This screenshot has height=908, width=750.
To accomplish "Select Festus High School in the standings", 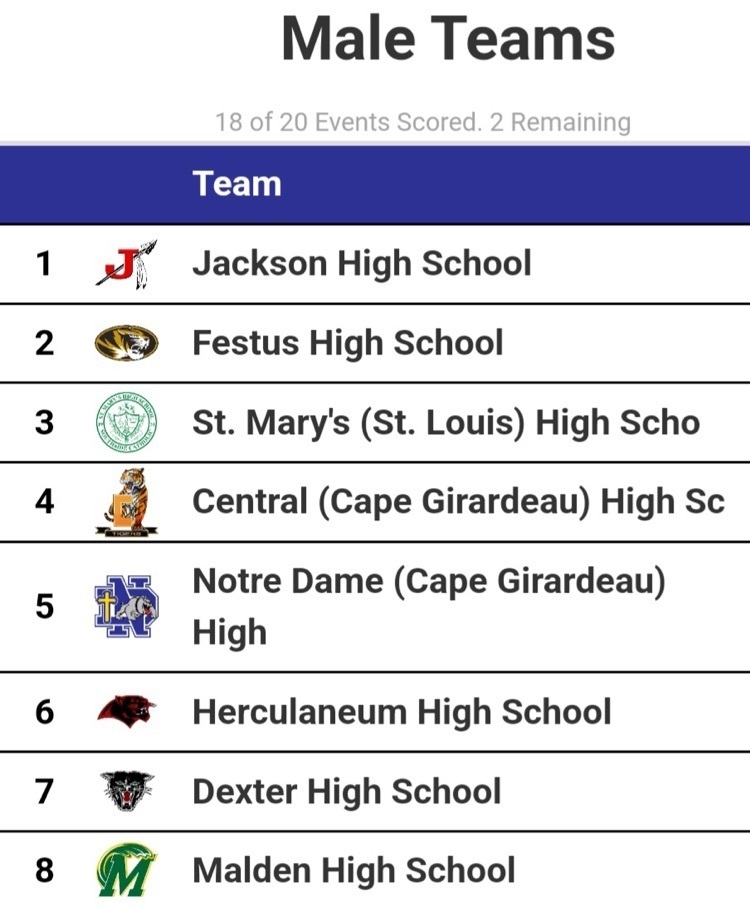I will point(347,343).
